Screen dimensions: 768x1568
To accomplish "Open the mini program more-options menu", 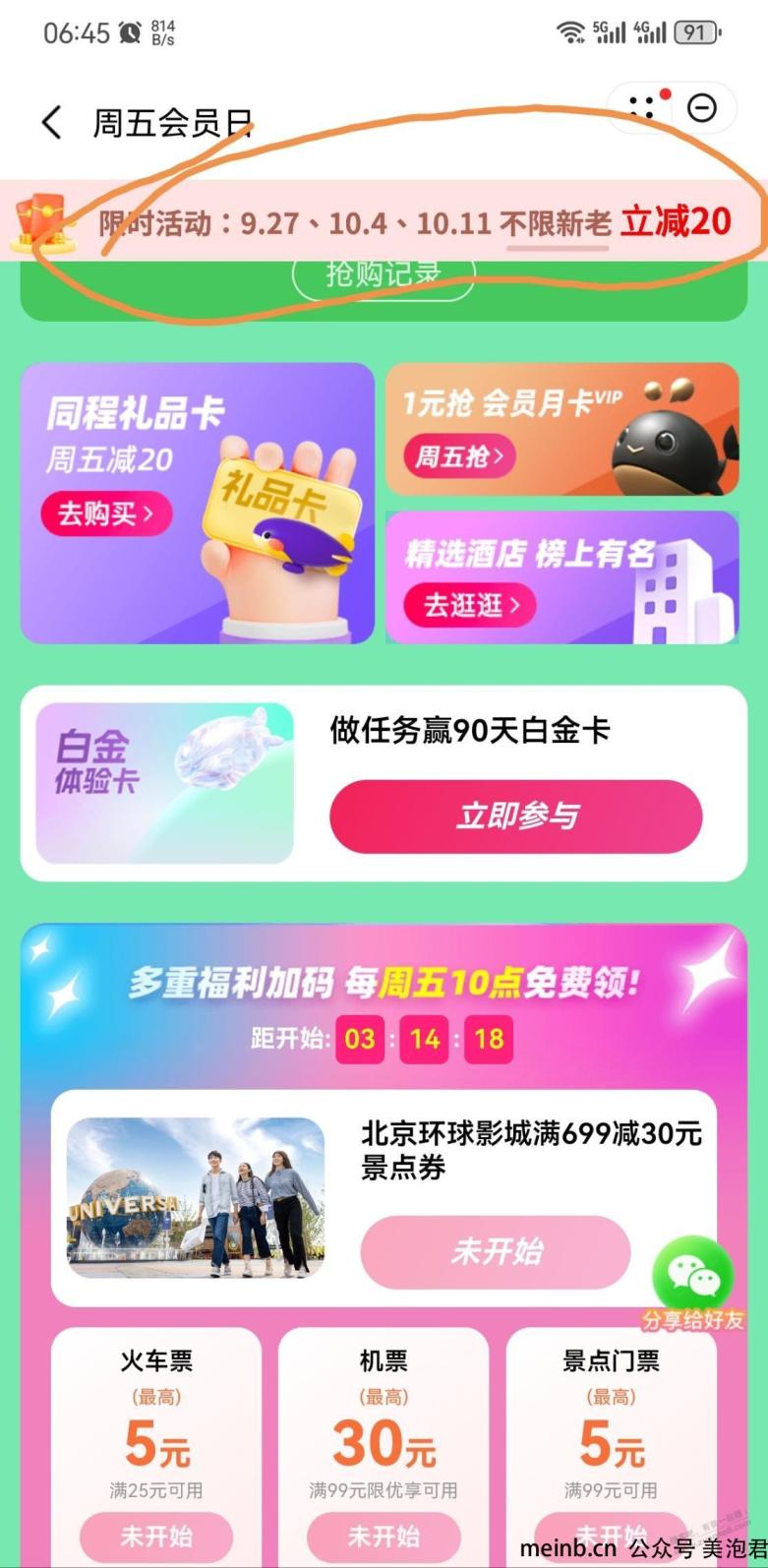I will pos(642,107).
